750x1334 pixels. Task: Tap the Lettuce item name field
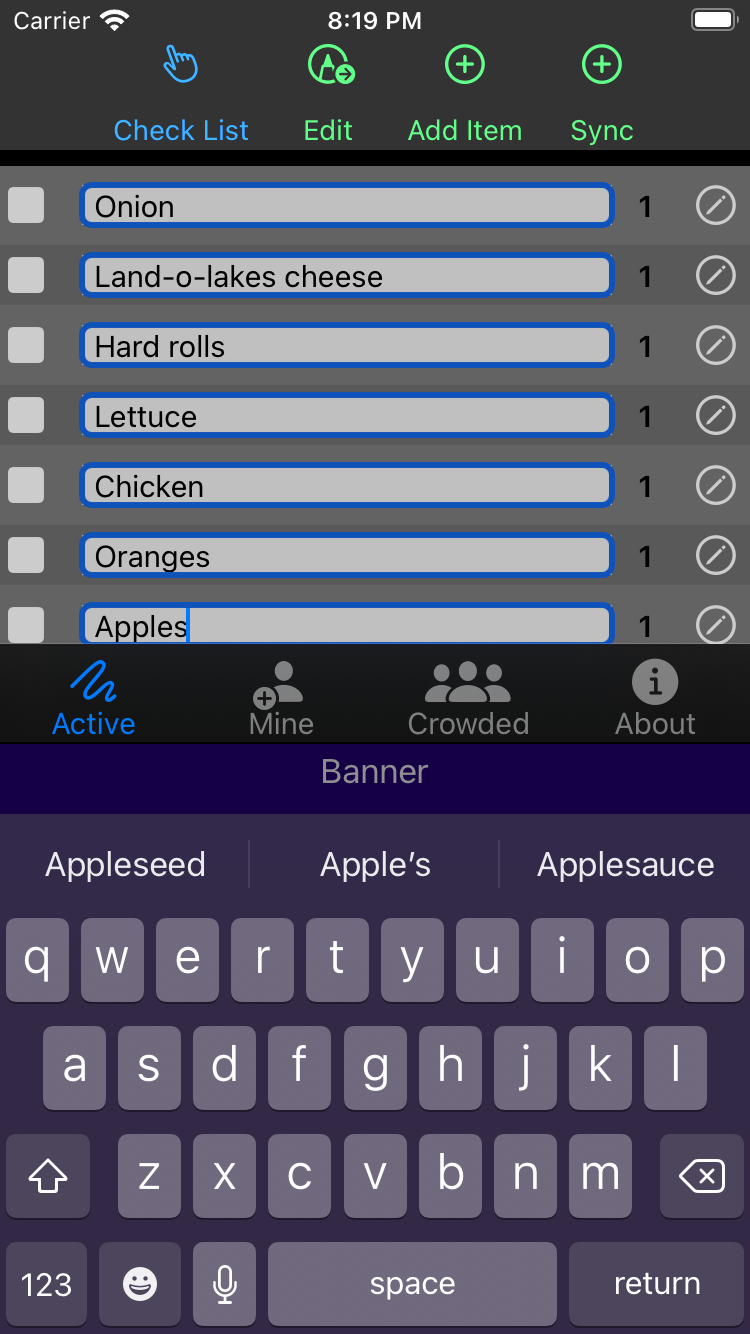346,416
